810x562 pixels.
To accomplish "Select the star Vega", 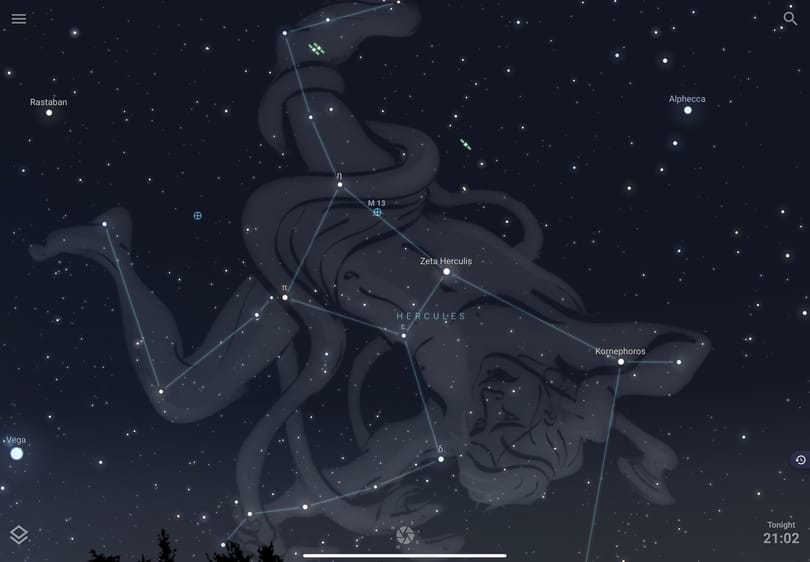I will click(17, 454).
